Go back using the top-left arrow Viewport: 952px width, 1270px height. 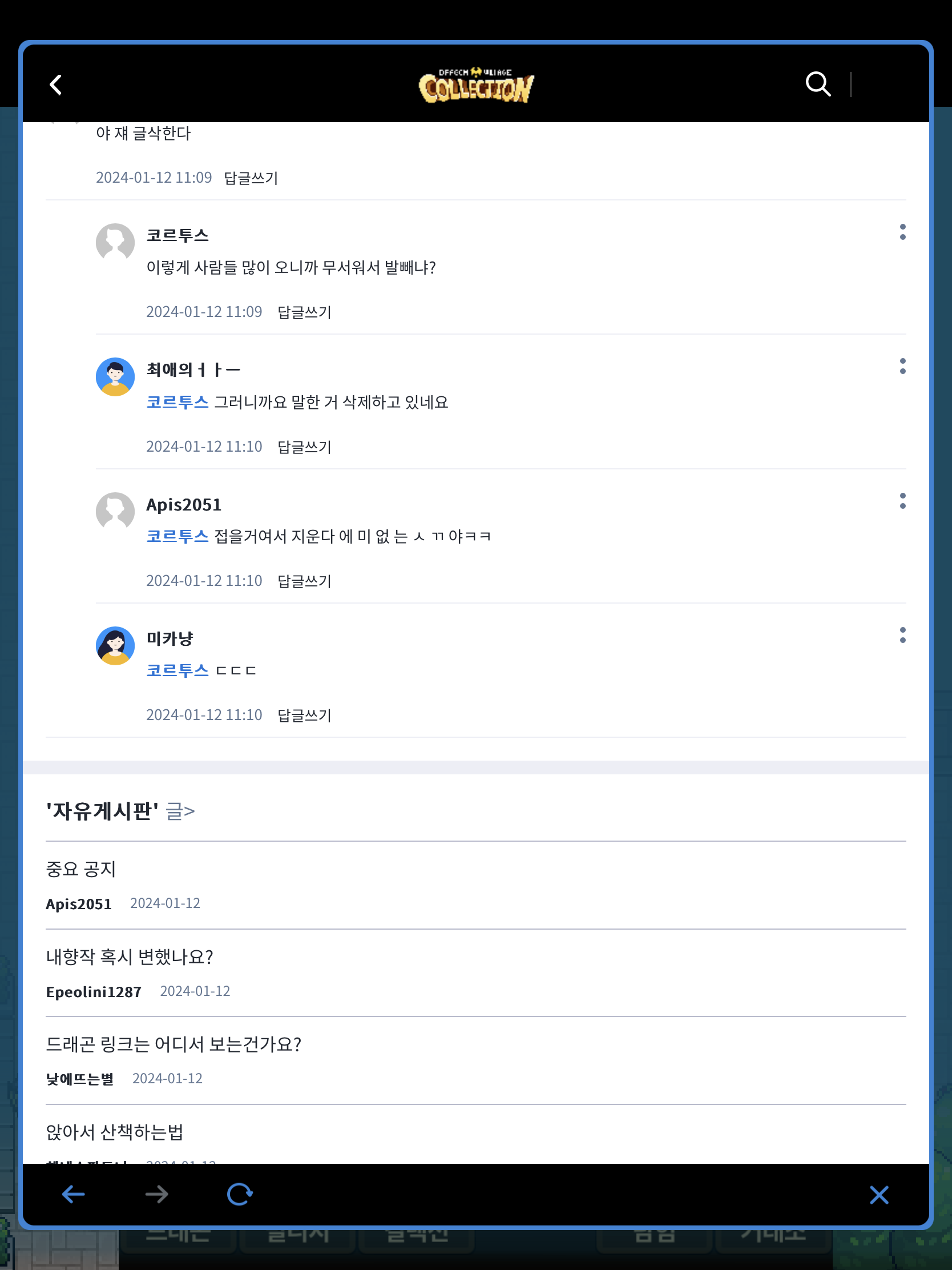[56, 85]
